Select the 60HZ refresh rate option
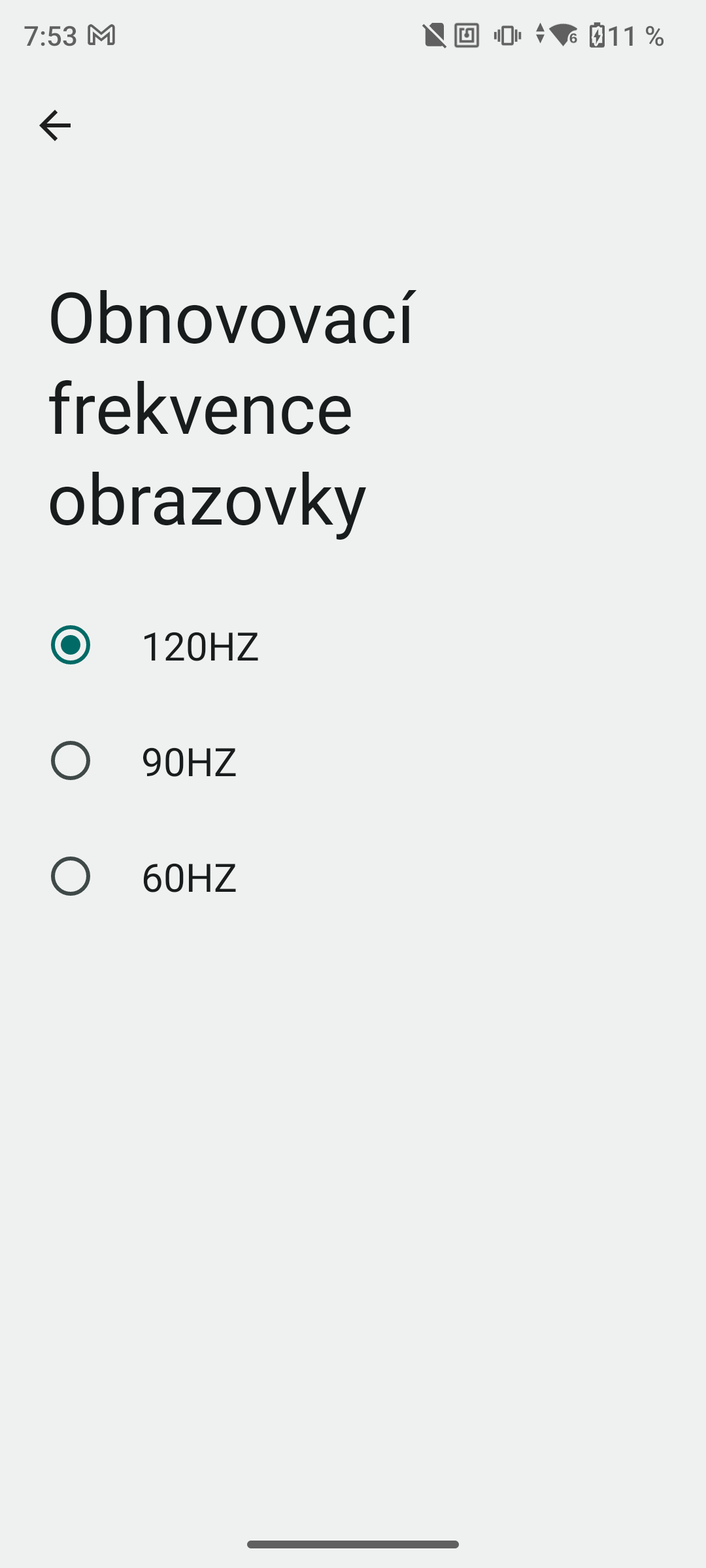 pos(71,876)
